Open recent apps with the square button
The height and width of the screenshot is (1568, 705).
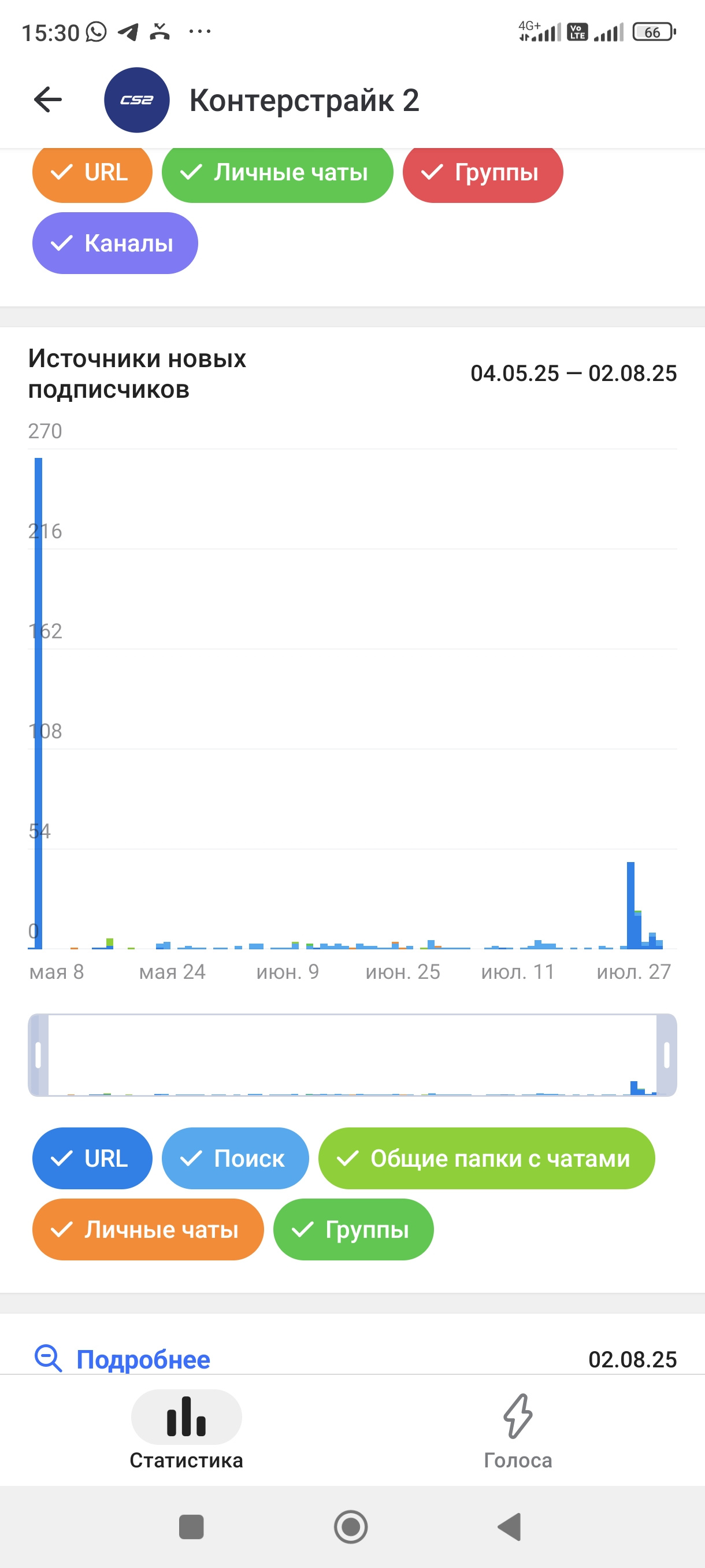[x=191, y=1526]
